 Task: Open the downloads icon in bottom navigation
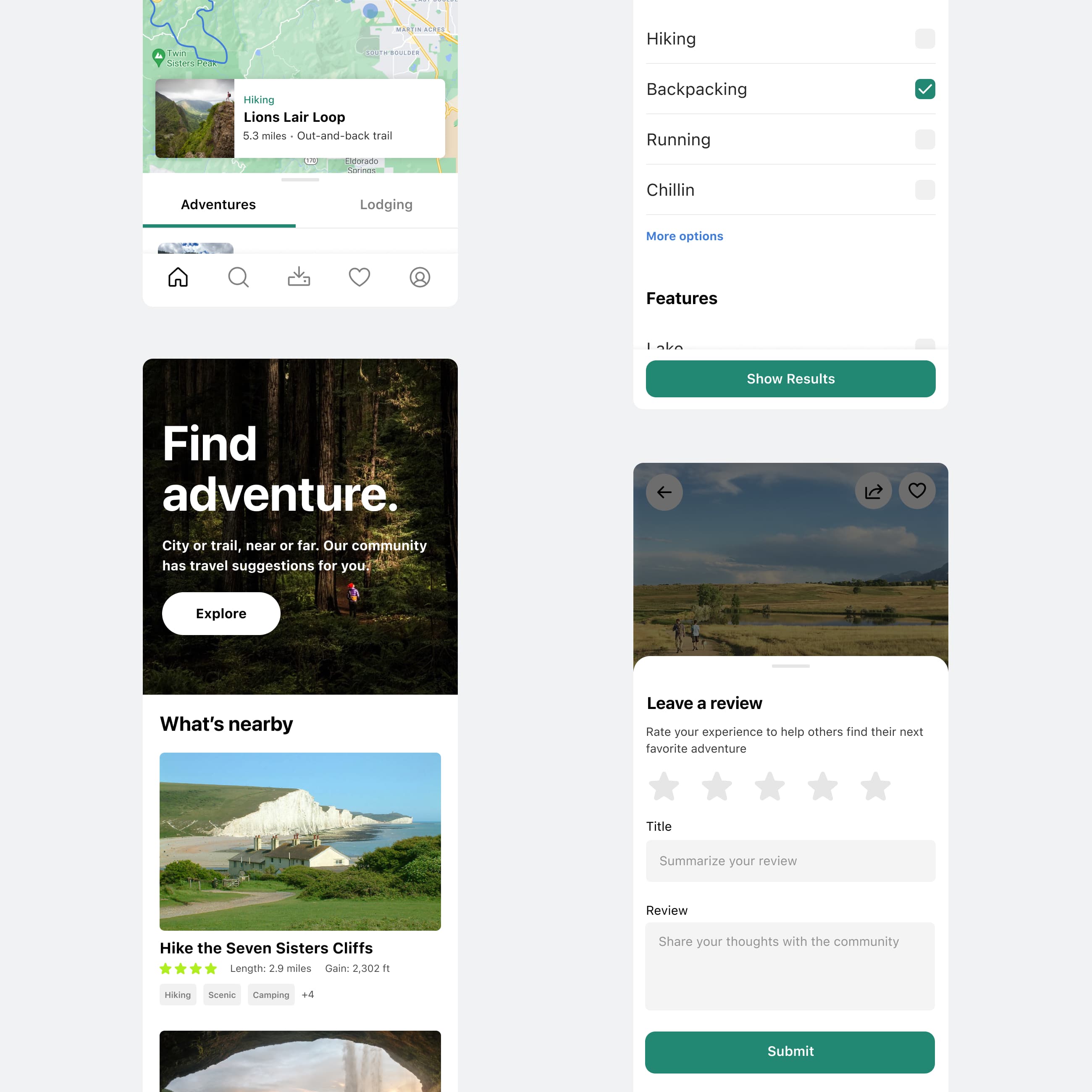pos(299,277)
